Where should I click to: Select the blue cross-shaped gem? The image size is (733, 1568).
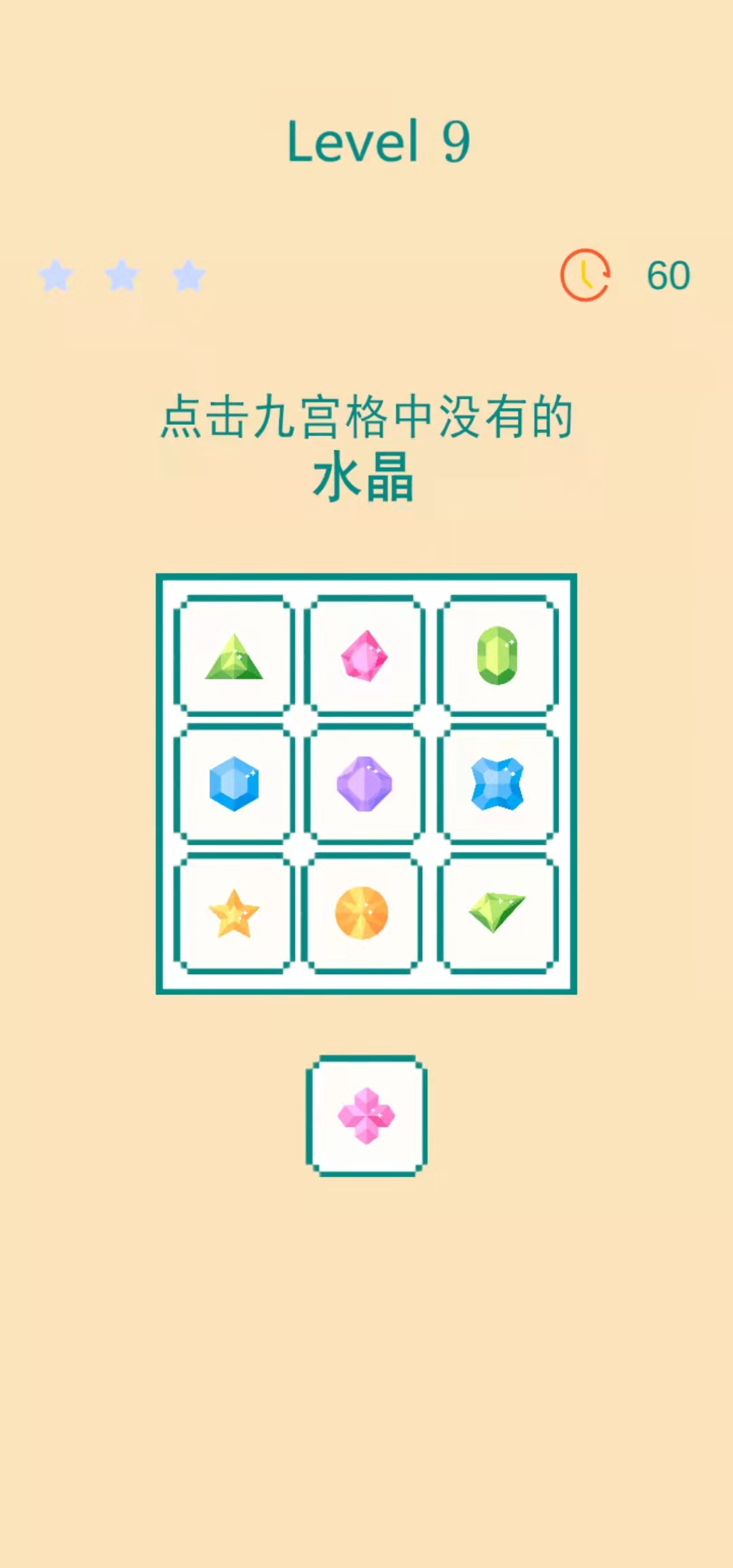click(x=497, y=784)
